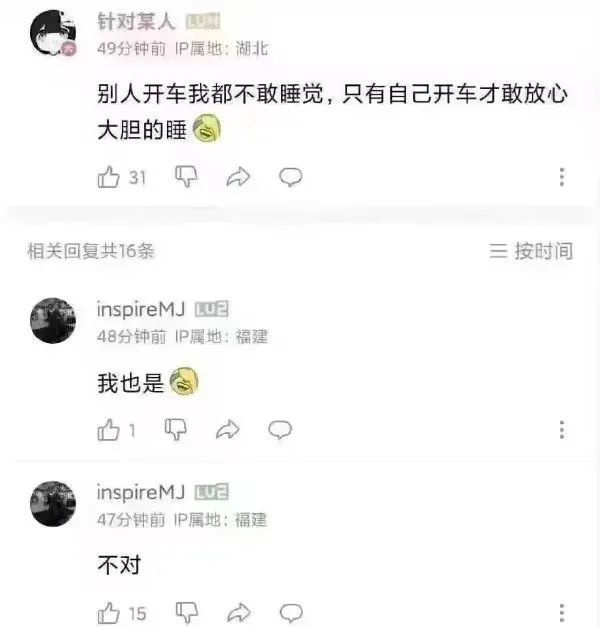Open more options for reply "我也是"

(562, 430)
